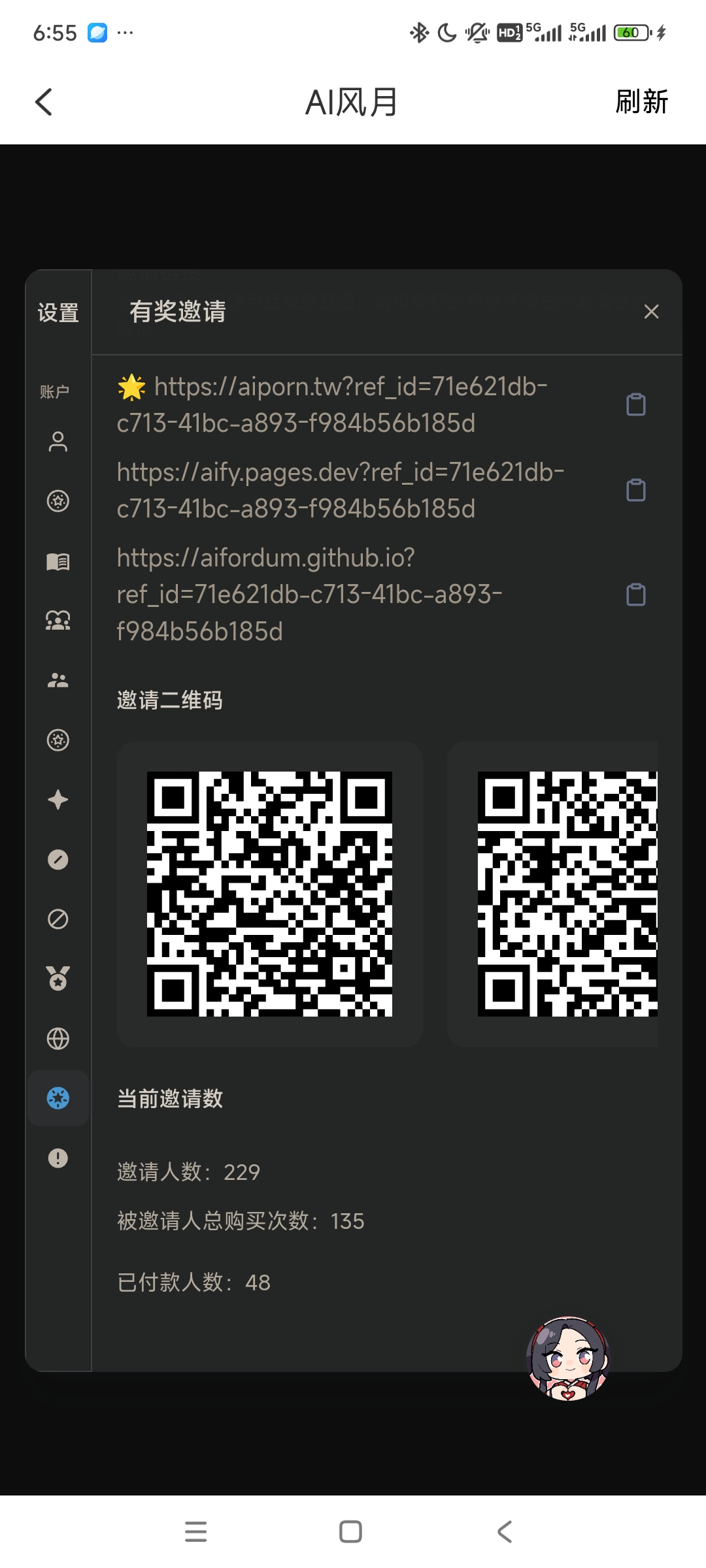The image size is (706, 1568).
Task: Open the book icon in settings sidebar
Action: 58,561
